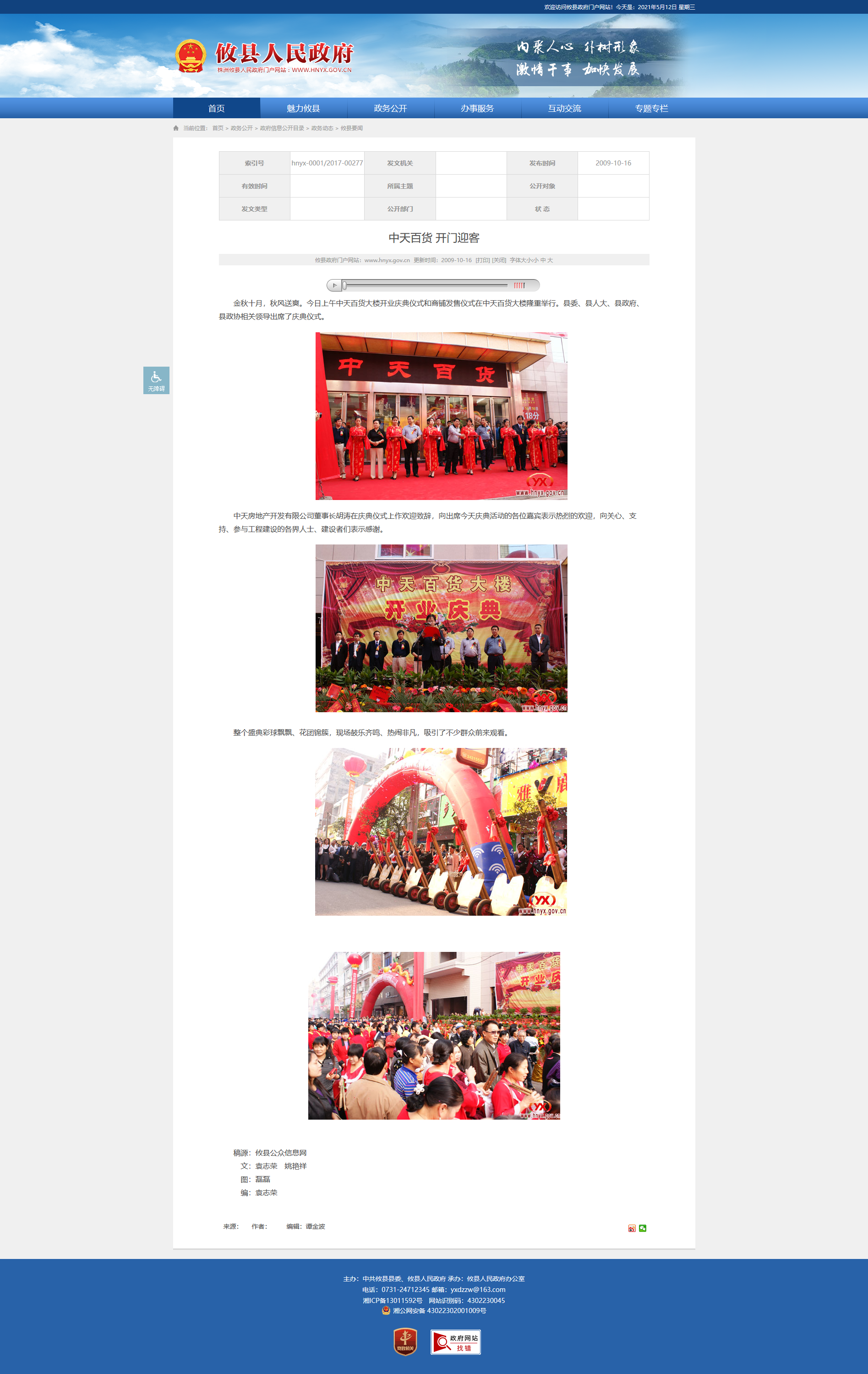868x1374 pixels.
Task: Set font size to 中
Action: 543,260
